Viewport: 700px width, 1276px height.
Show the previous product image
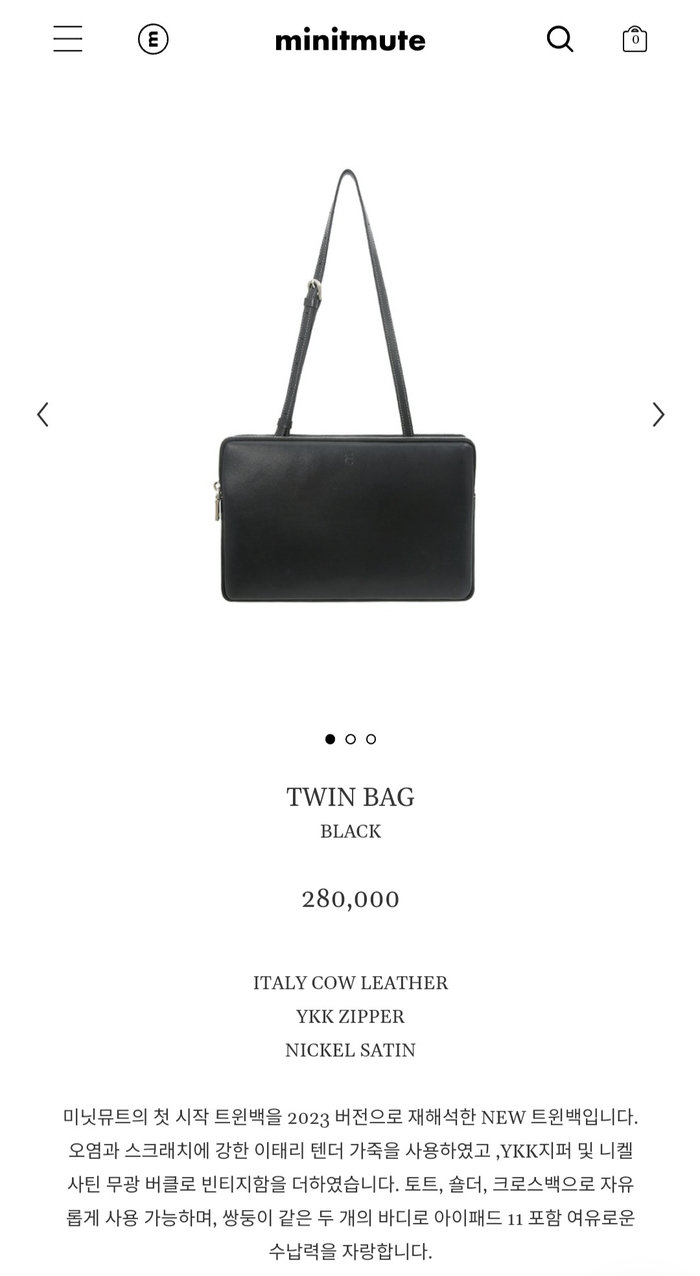tap(42, 414)
